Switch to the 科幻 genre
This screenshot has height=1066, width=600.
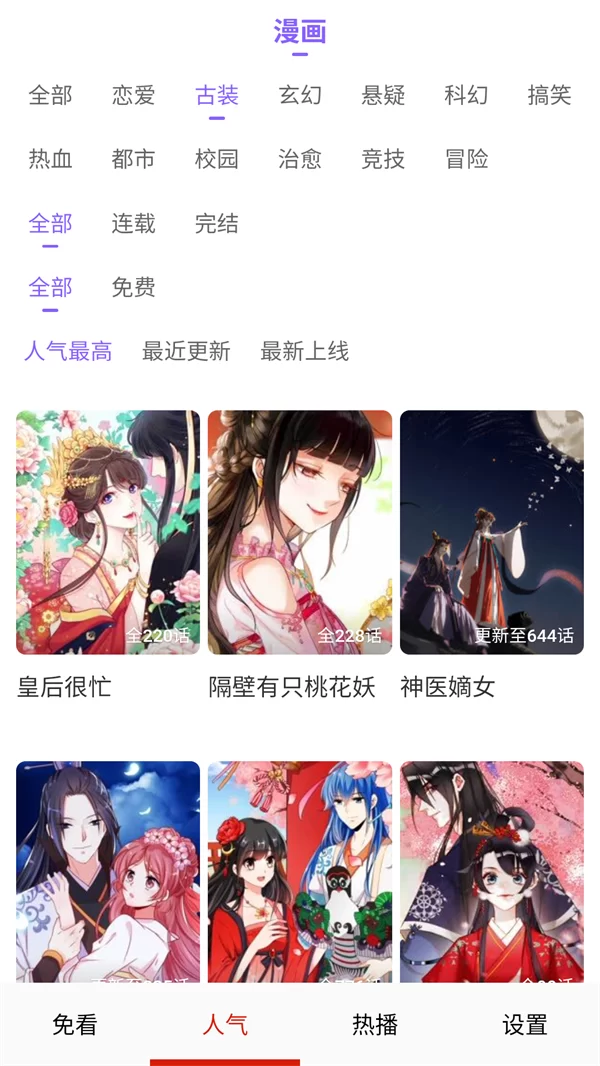(466, 95)
